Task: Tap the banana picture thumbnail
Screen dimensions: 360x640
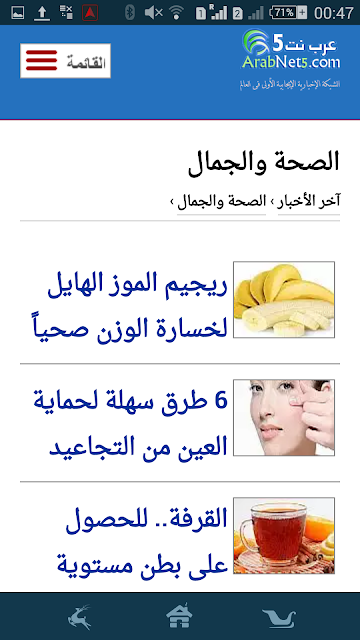Action: coord(284,300)
